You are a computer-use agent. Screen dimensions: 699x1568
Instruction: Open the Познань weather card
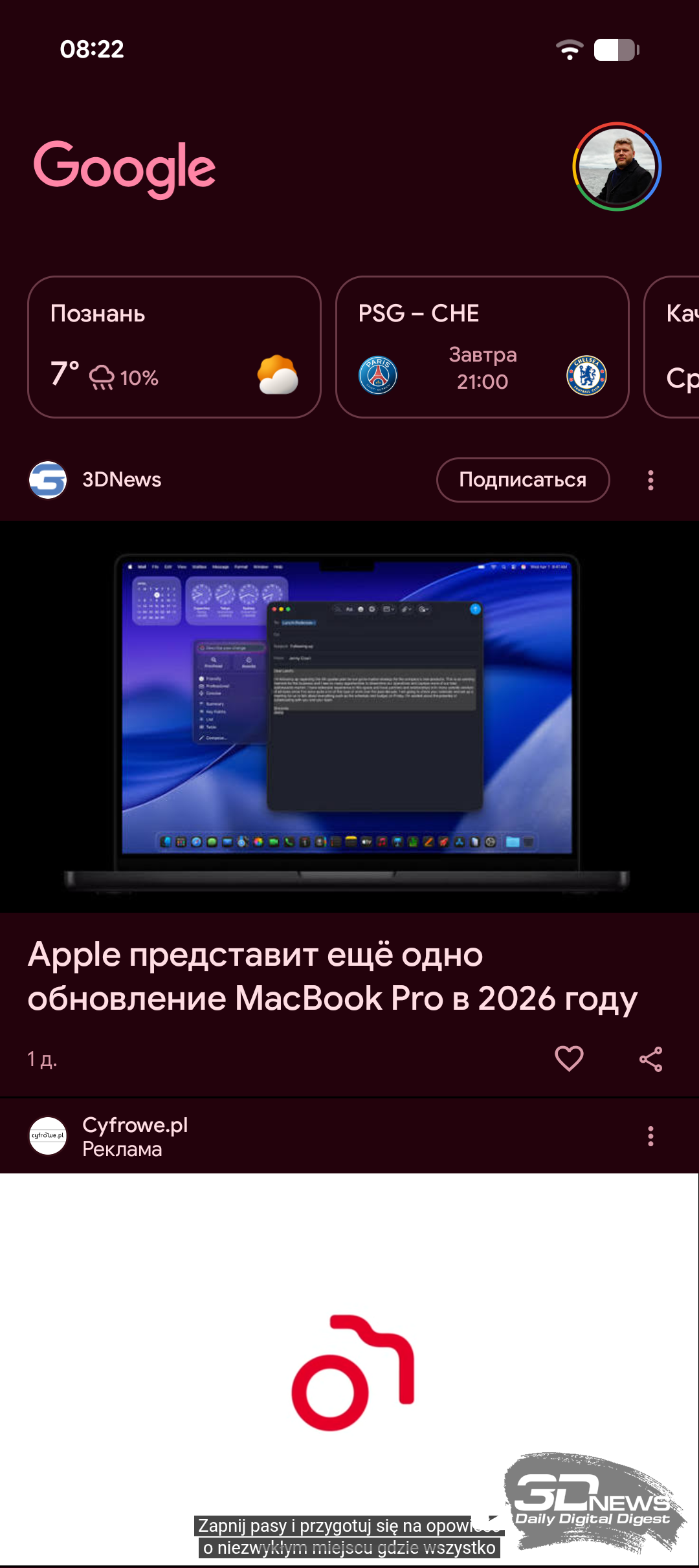[x=174, y=347]
